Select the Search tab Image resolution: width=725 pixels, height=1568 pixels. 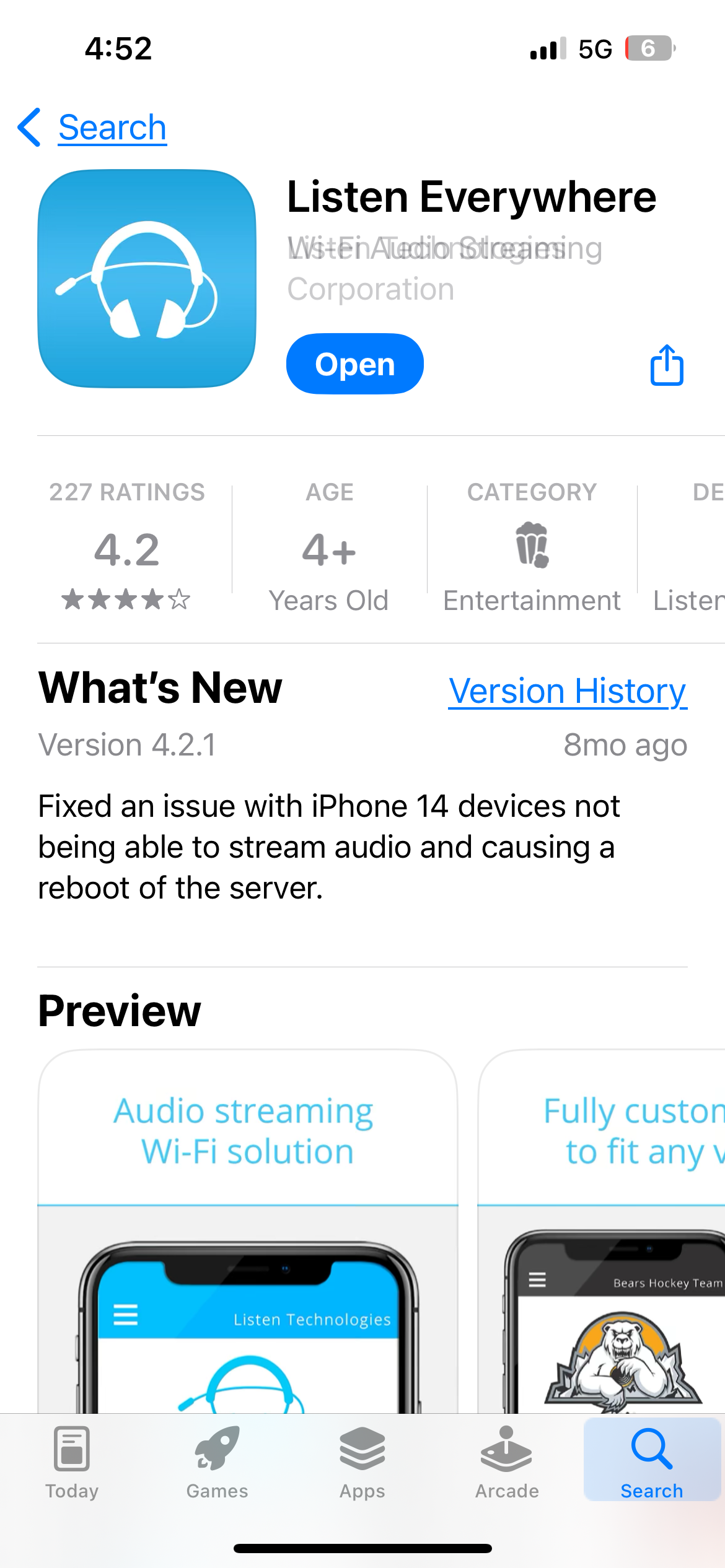click(651, 1463)
